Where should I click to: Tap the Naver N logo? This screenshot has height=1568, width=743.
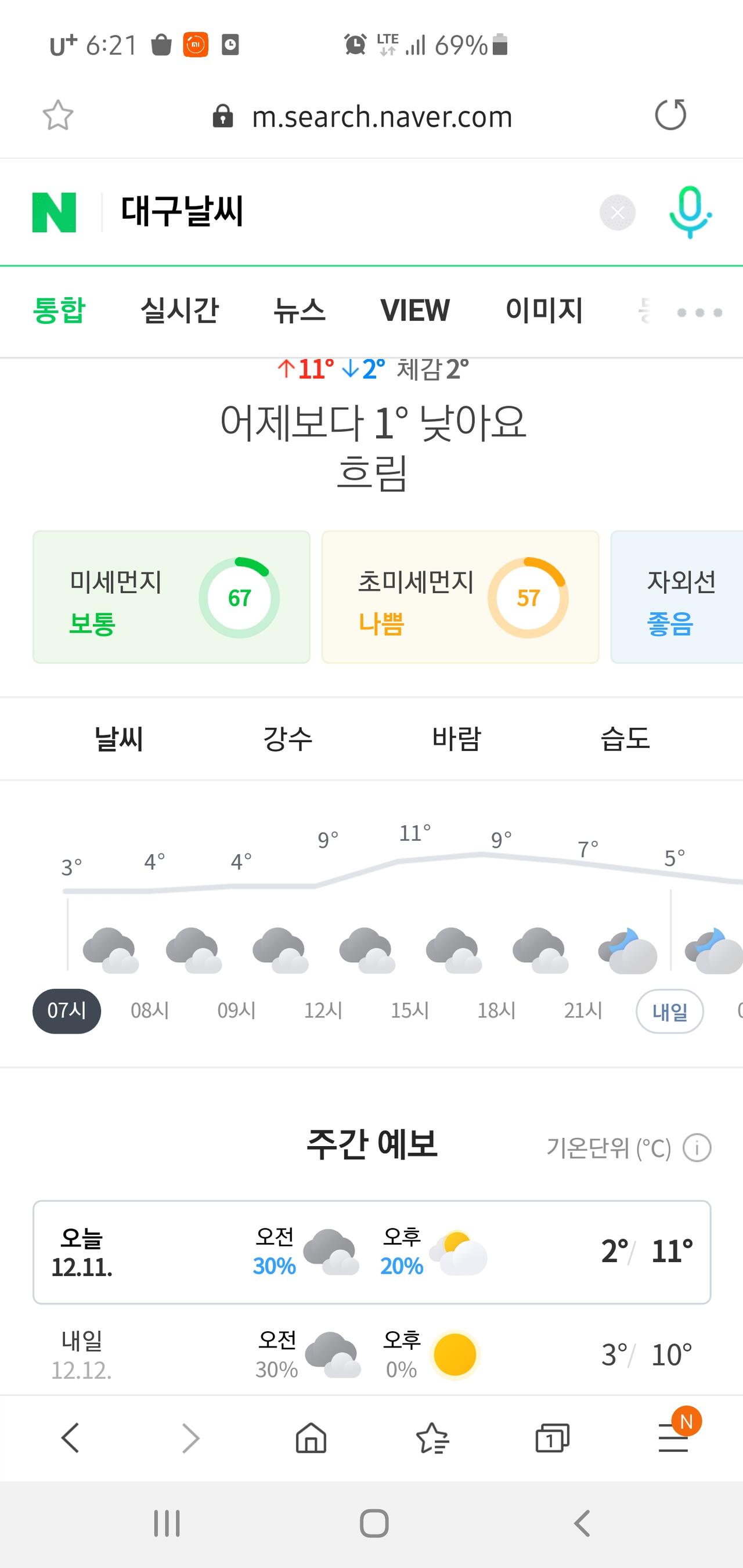point(54,212)
